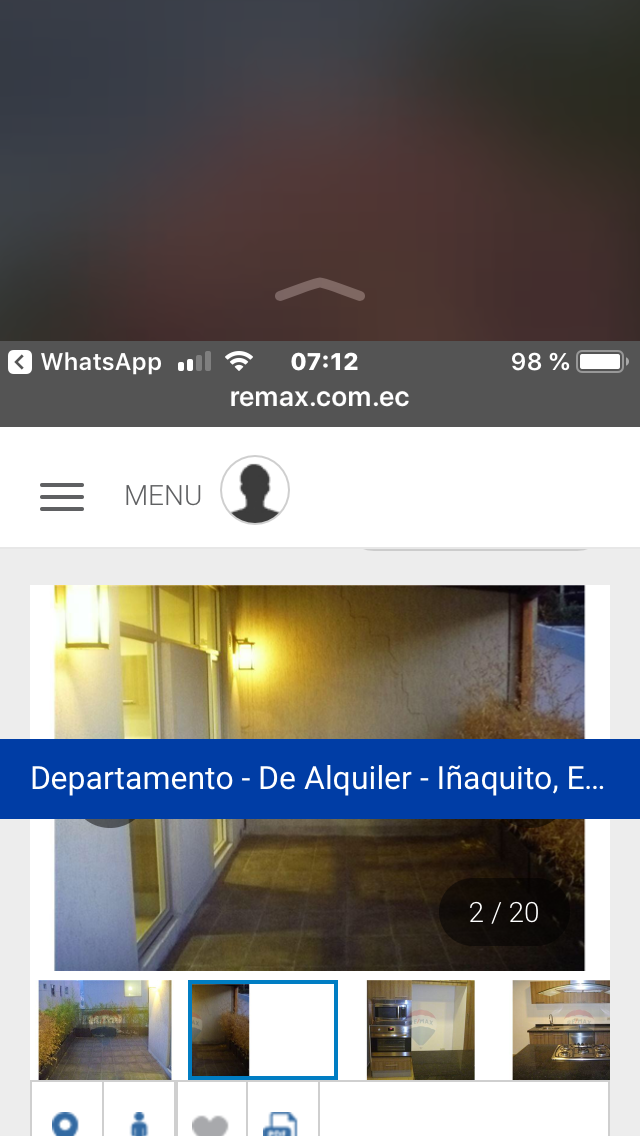Tap the agent person icon
The image size is (640, 1136).
click(x=140, y=1122)
